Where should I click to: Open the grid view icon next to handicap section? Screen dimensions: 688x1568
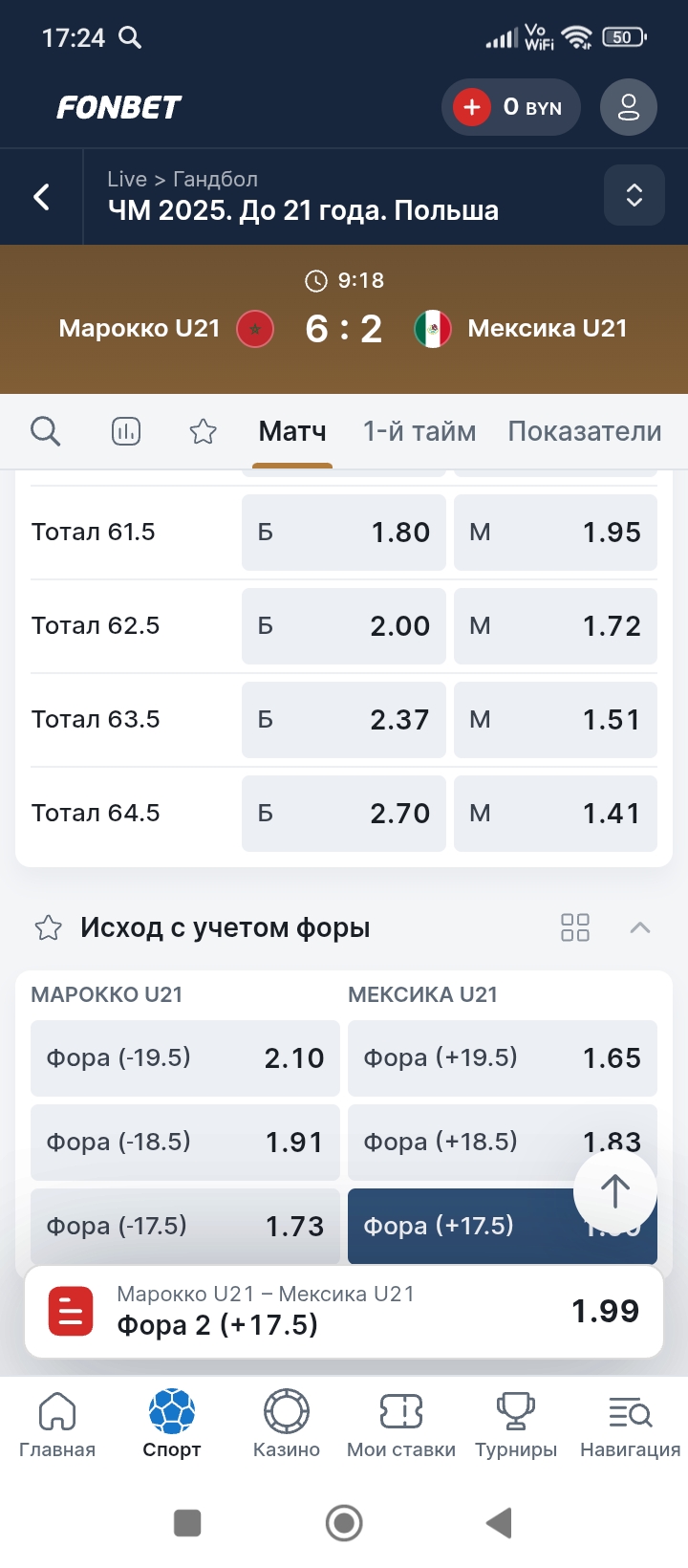[x=574, y=926]
